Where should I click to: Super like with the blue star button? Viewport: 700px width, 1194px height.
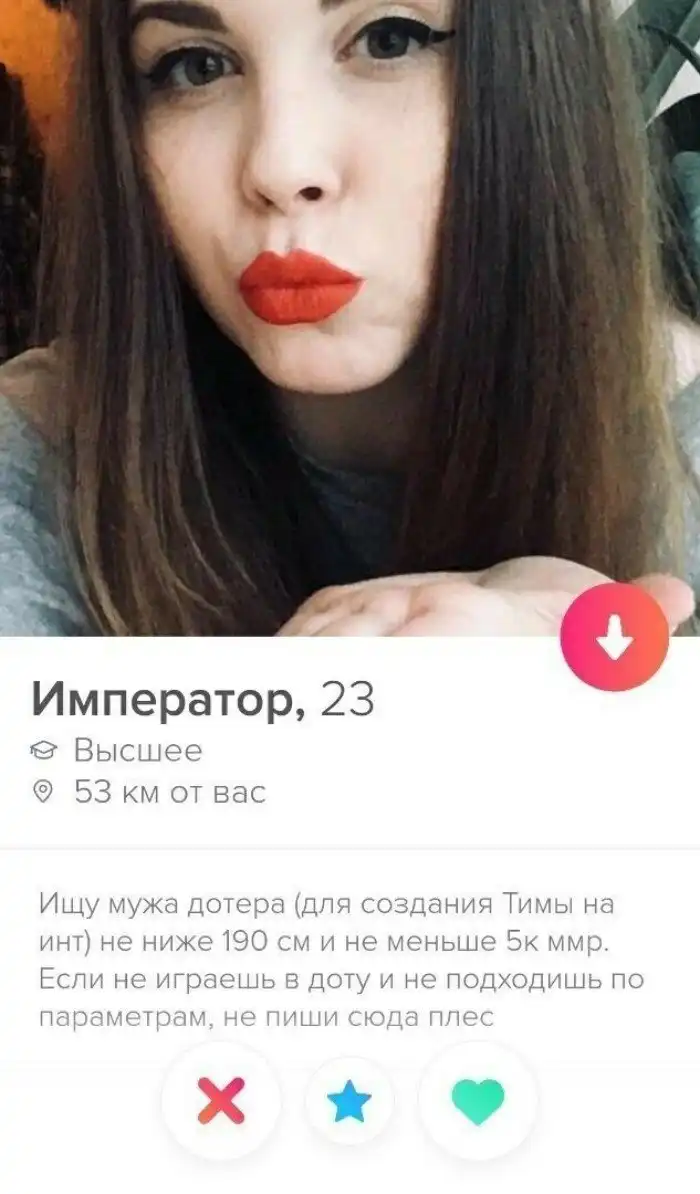click(349, 1101)
